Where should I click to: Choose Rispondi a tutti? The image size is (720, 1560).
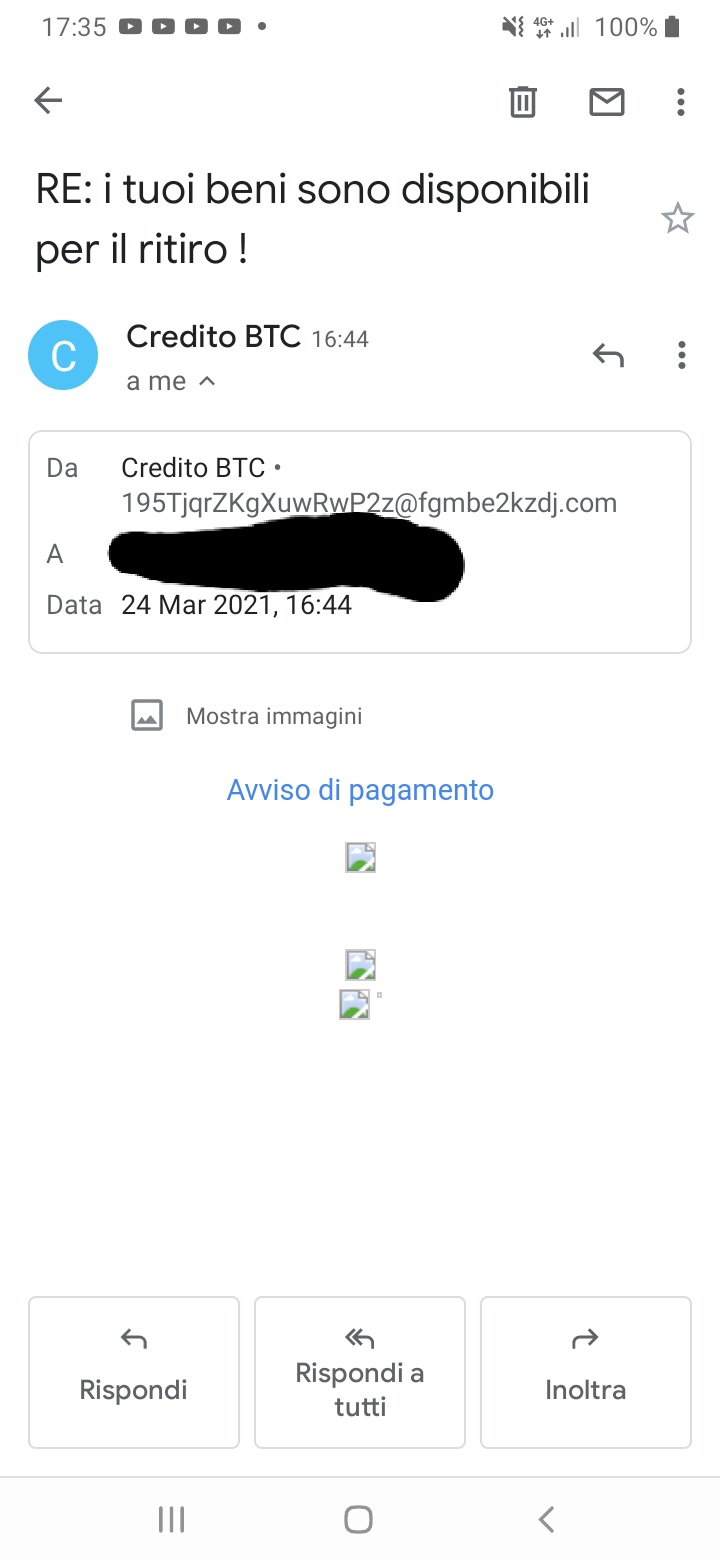(360, 1371)
